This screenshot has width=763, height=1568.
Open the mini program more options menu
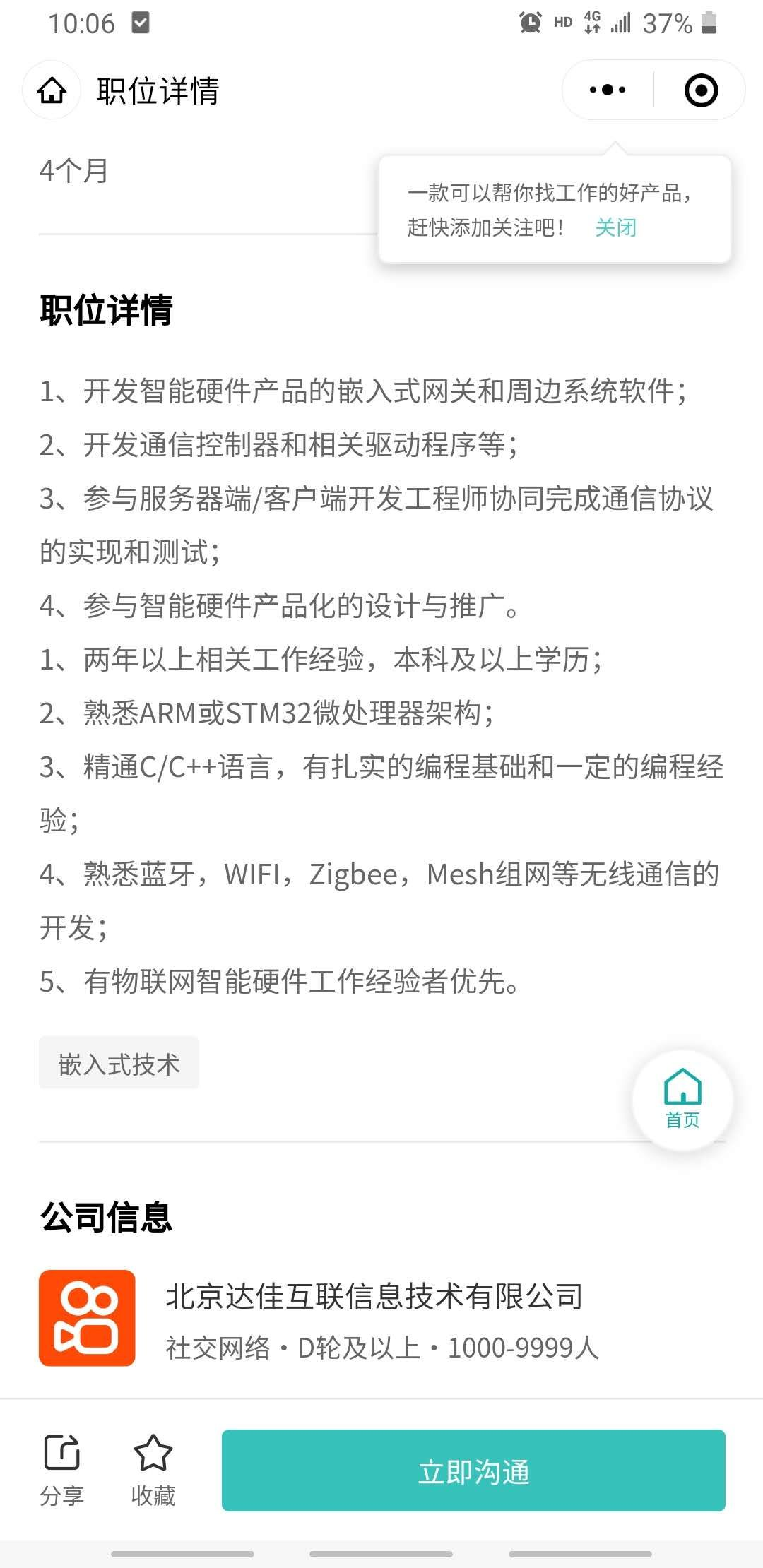[608, 90]
